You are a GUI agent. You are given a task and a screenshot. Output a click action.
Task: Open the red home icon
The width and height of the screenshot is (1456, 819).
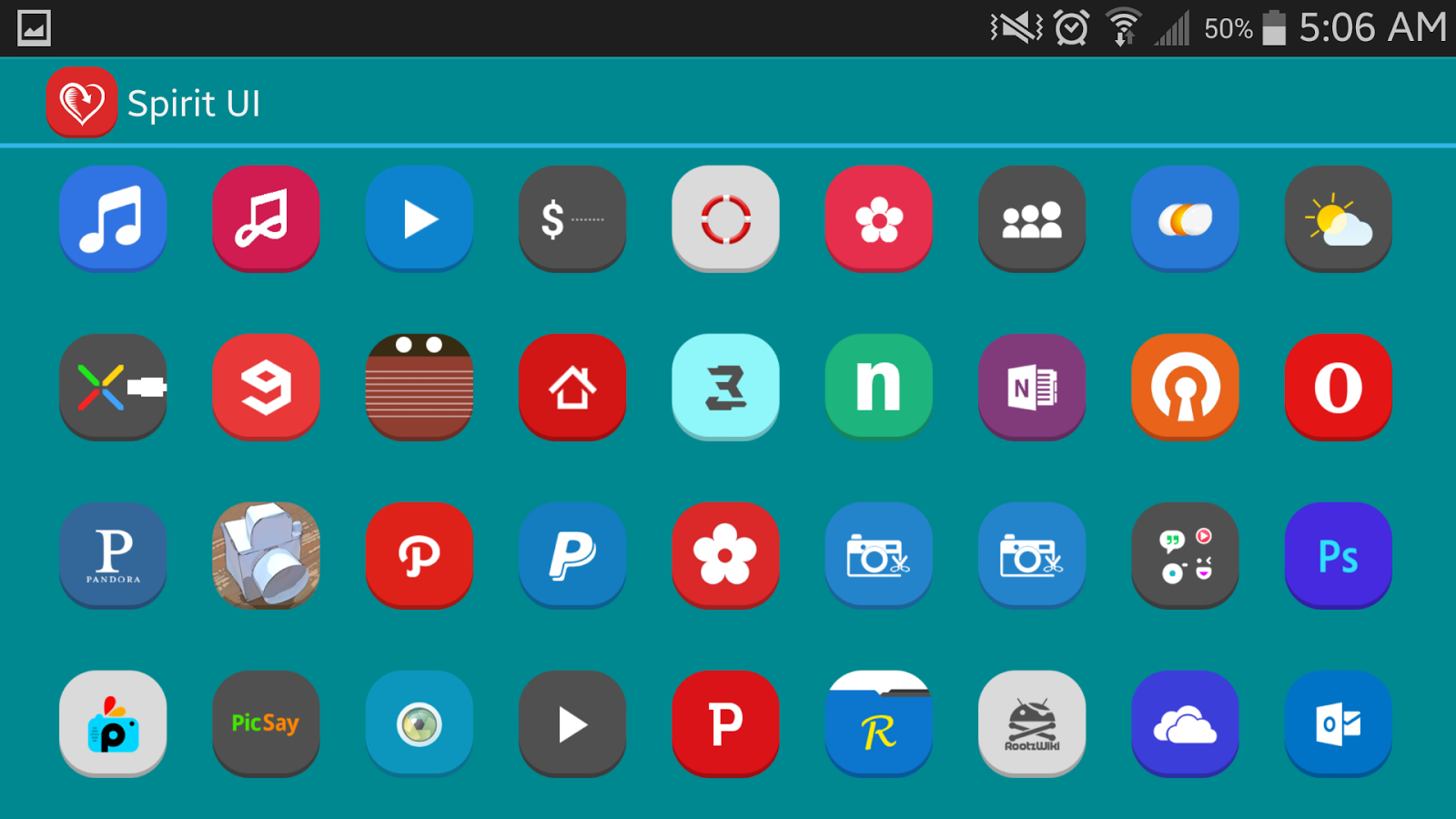click(x=572, y=387)
